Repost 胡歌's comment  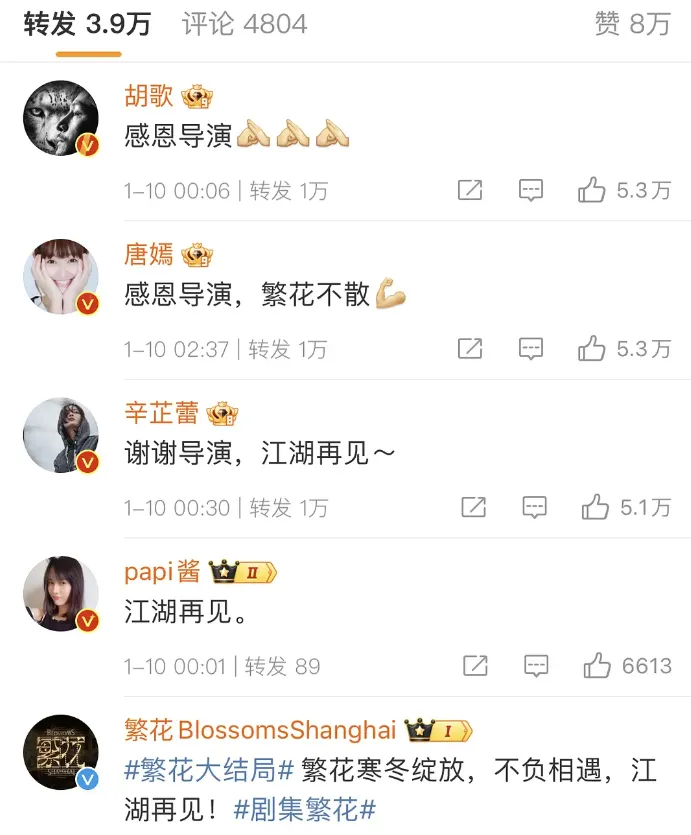470,190
